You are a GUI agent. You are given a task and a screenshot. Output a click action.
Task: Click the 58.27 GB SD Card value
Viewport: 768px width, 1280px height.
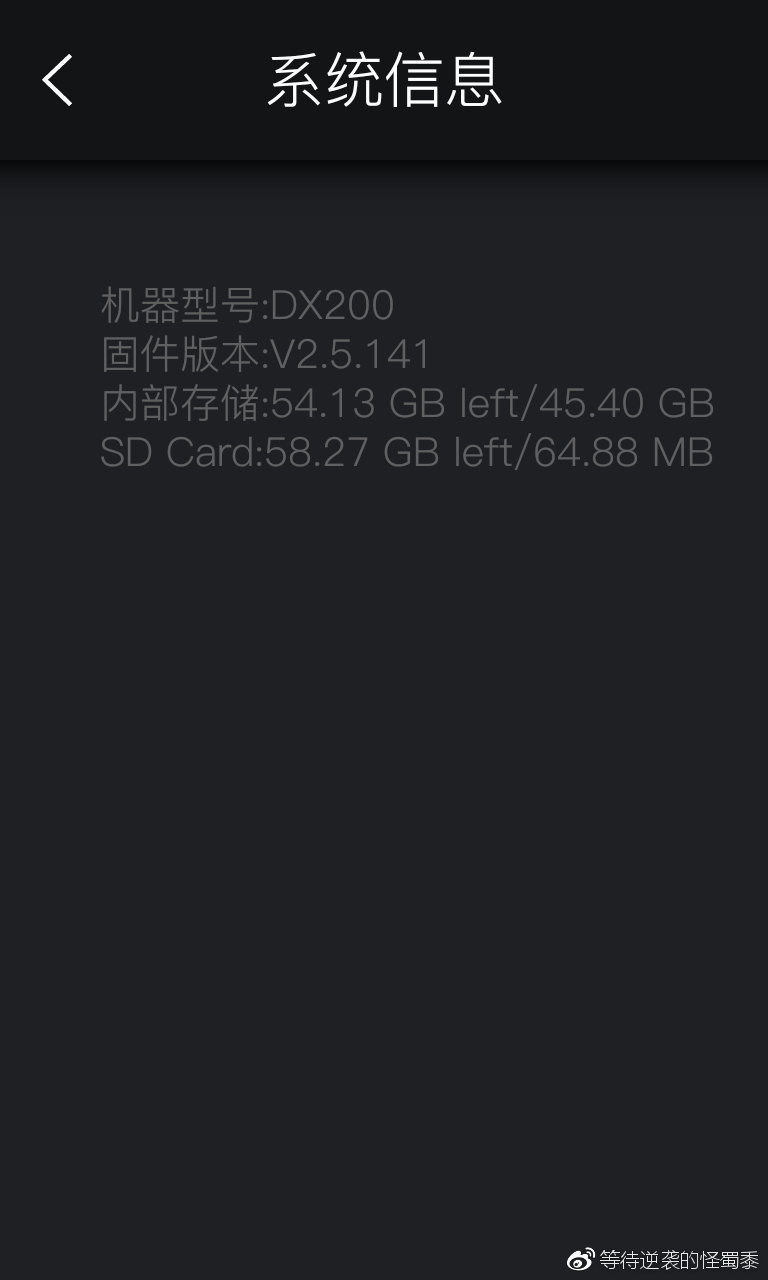[x=345, y=452]
